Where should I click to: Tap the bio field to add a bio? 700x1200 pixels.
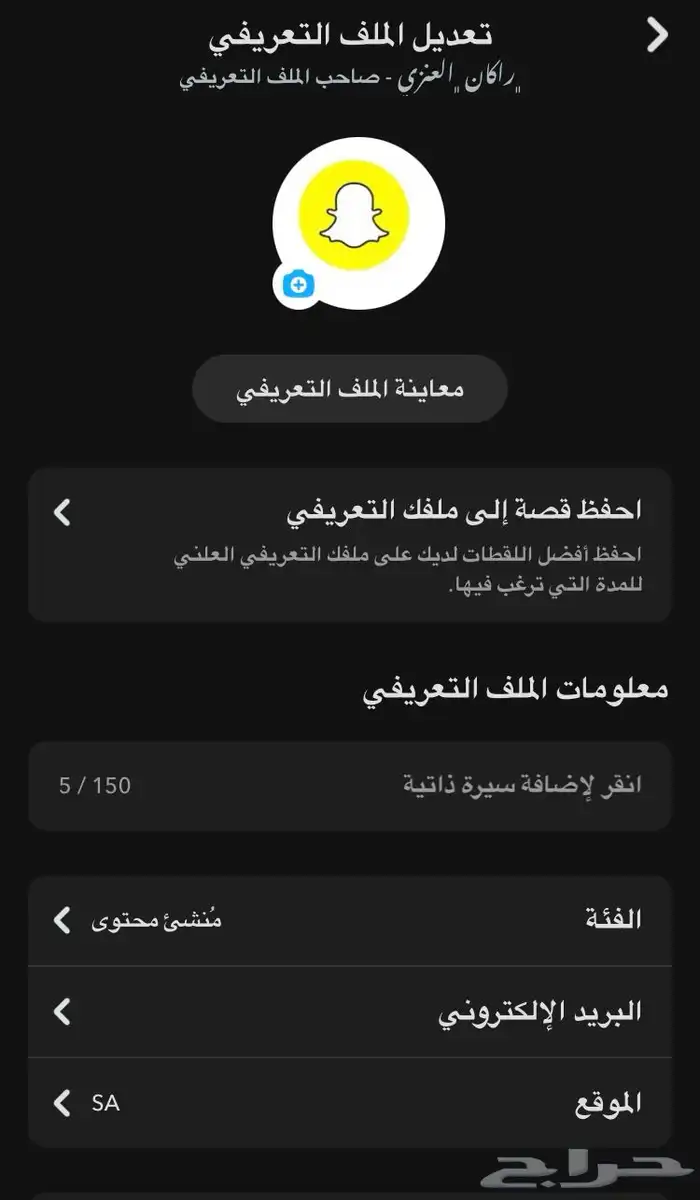(350, 785)
